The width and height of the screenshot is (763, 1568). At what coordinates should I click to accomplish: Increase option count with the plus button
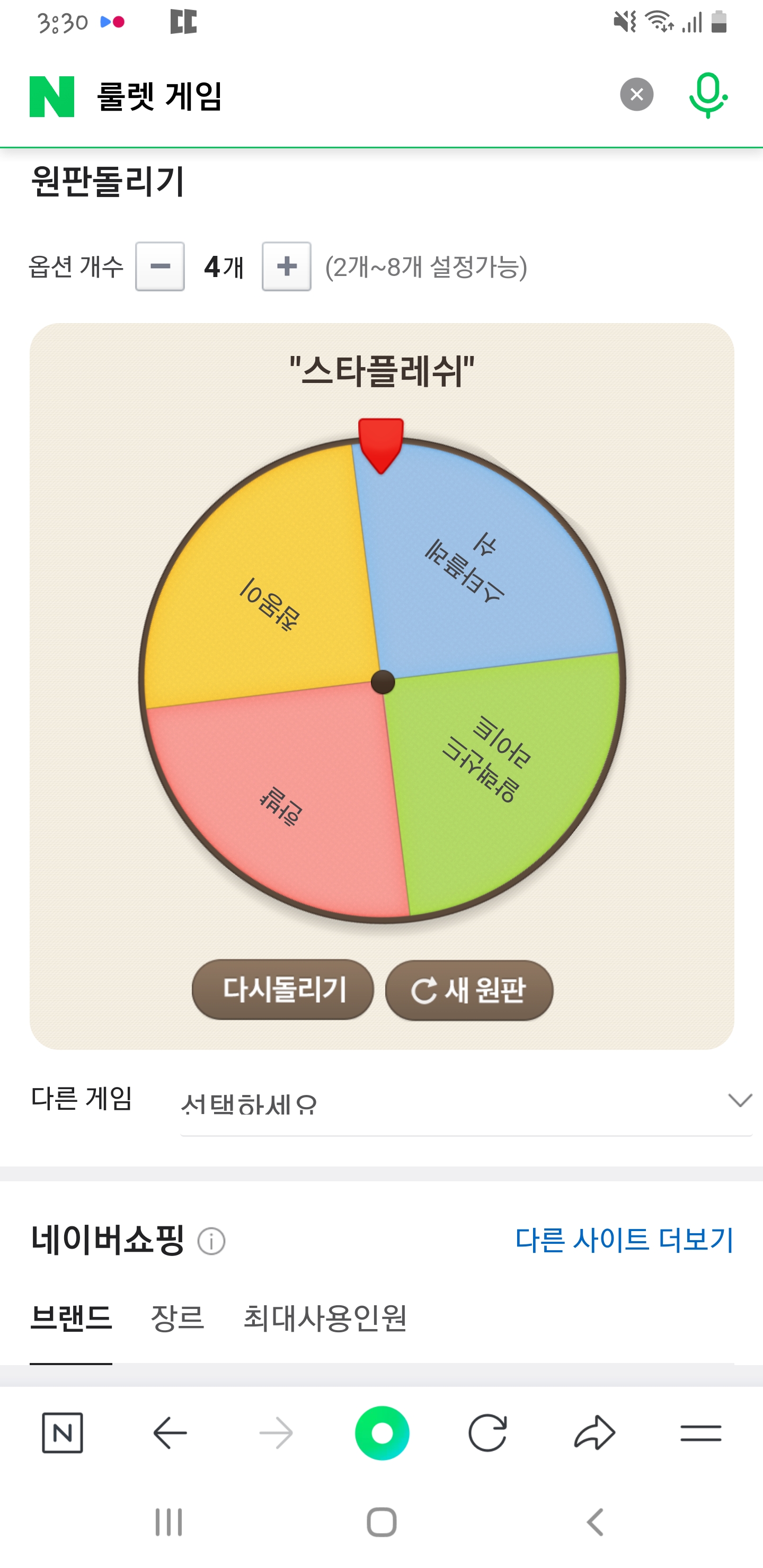coord(286,266)
